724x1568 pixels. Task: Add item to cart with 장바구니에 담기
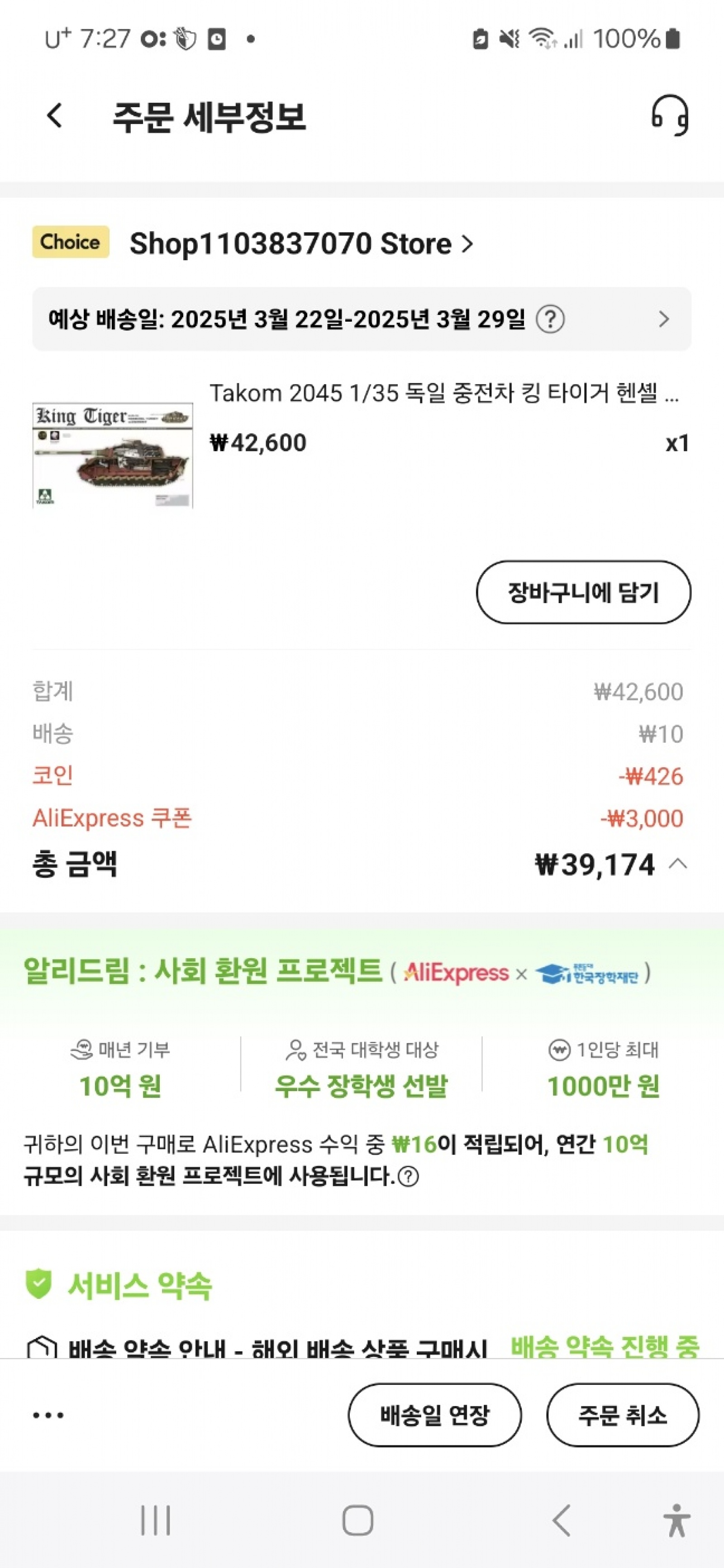click(x=583, y=592)
